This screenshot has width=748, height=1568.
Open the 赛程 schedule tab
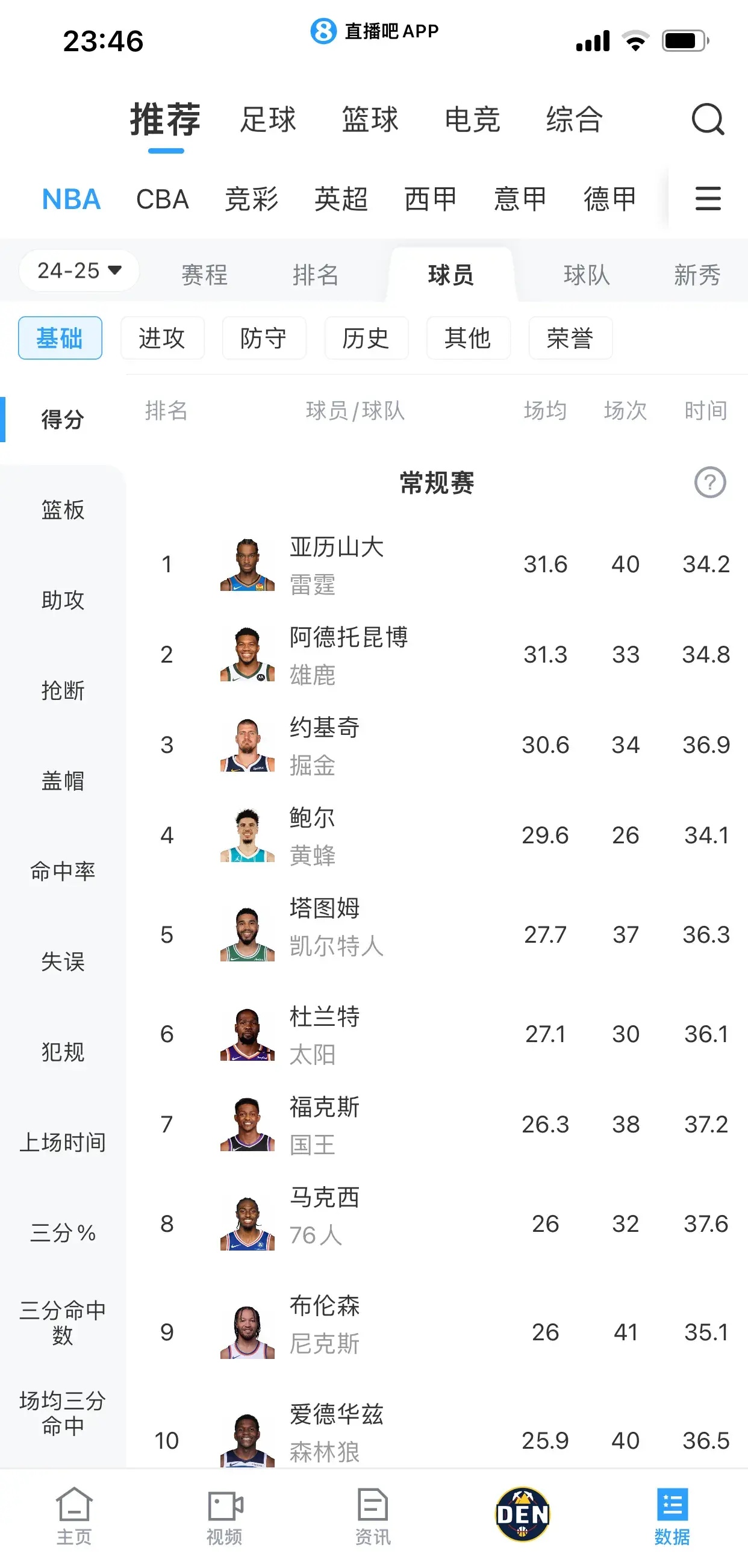click(205, 275)
